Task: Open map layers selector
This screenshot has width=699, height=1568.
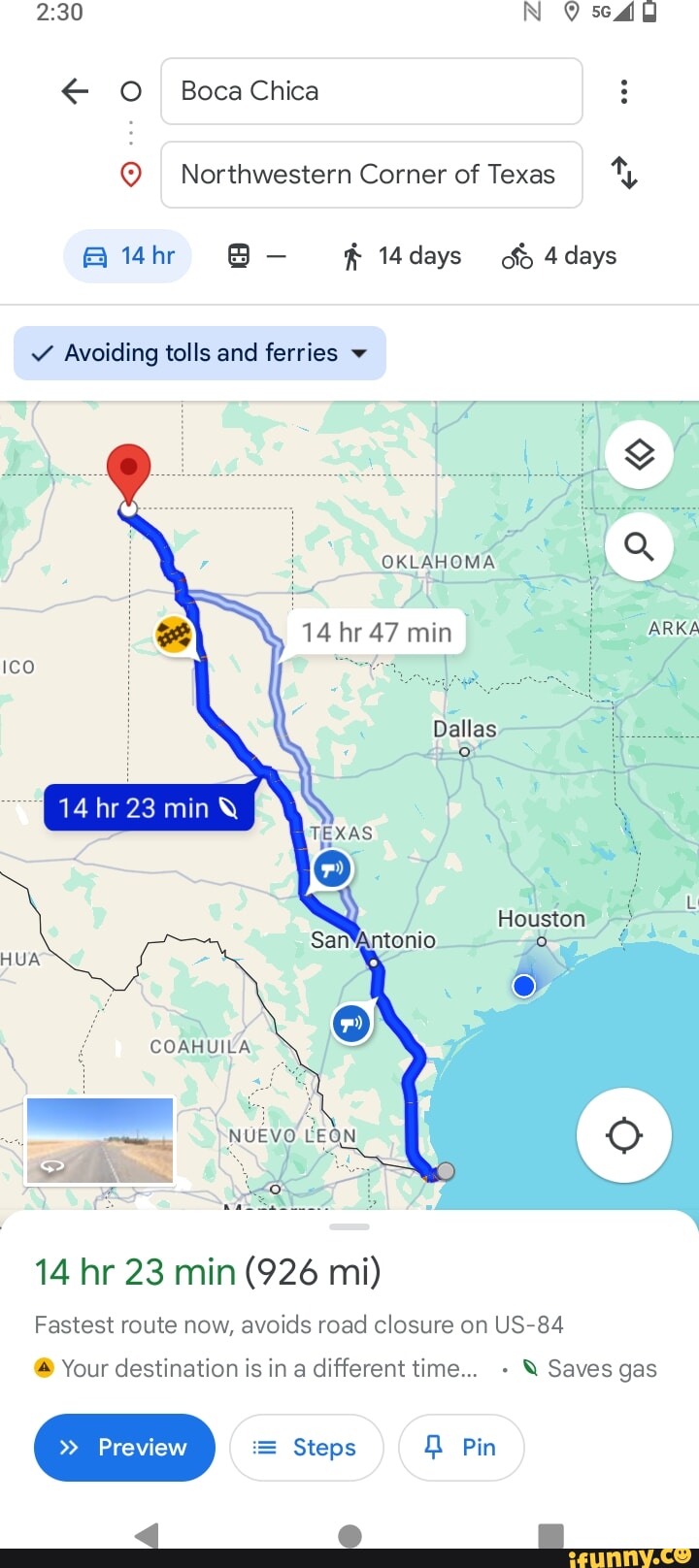Action: [x=639, y=454]
